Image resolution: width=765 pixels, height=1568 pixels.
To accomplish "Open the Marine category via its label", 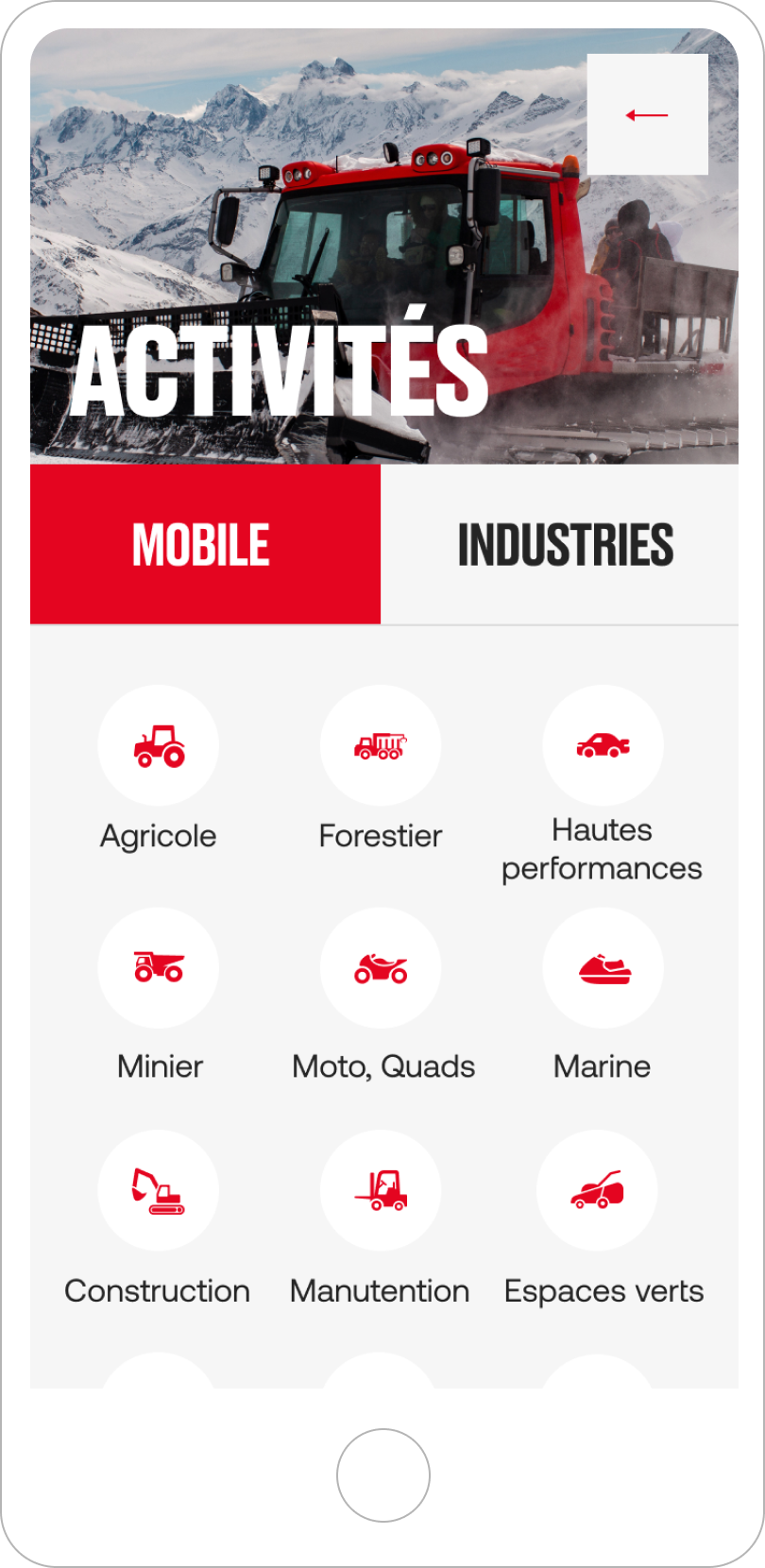I will click(x=602, y=1066).
